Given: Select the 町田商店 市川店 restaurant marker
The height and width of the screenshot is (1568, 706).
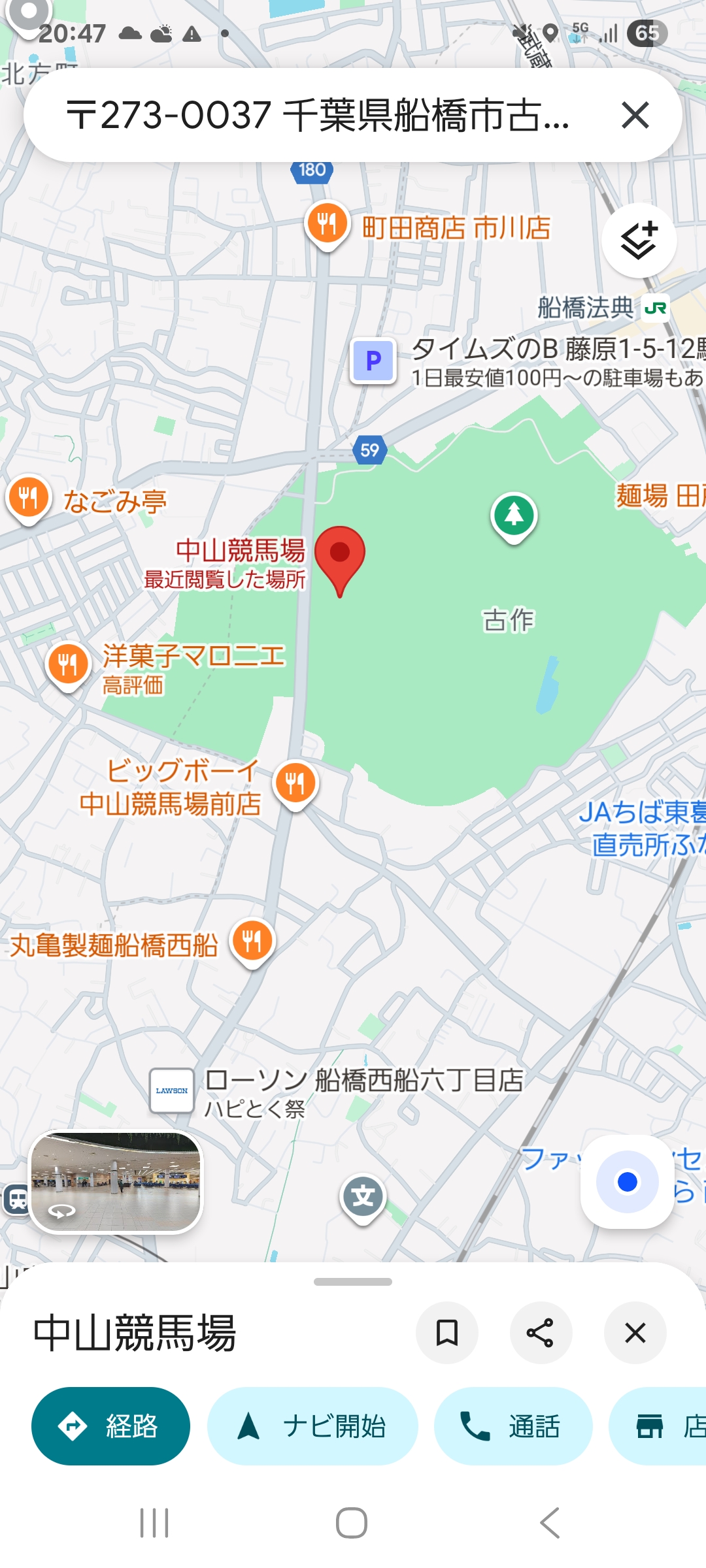Looking at the screenshot, I should [327, 224].
